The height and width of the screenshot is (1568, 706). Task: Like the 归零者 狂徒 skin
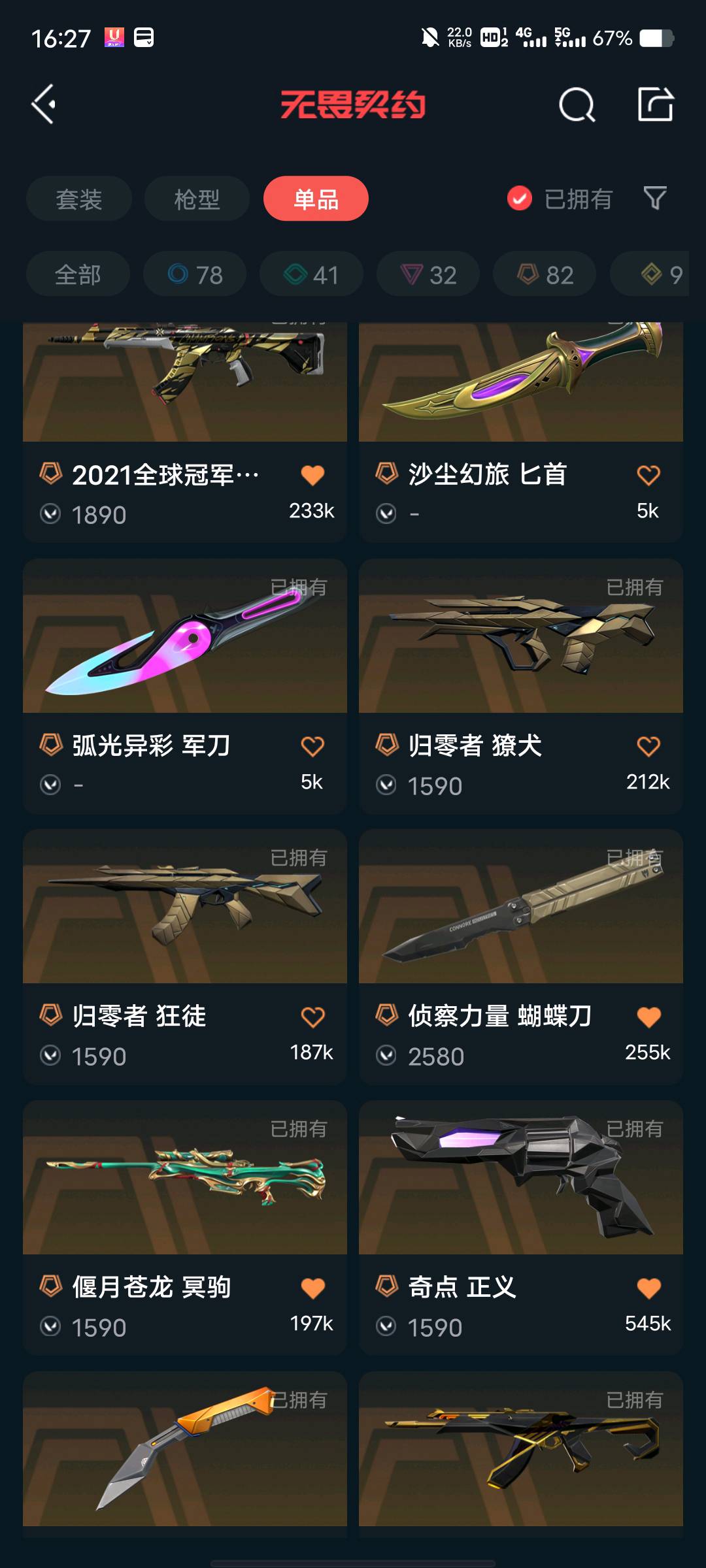pos(312,1017)
